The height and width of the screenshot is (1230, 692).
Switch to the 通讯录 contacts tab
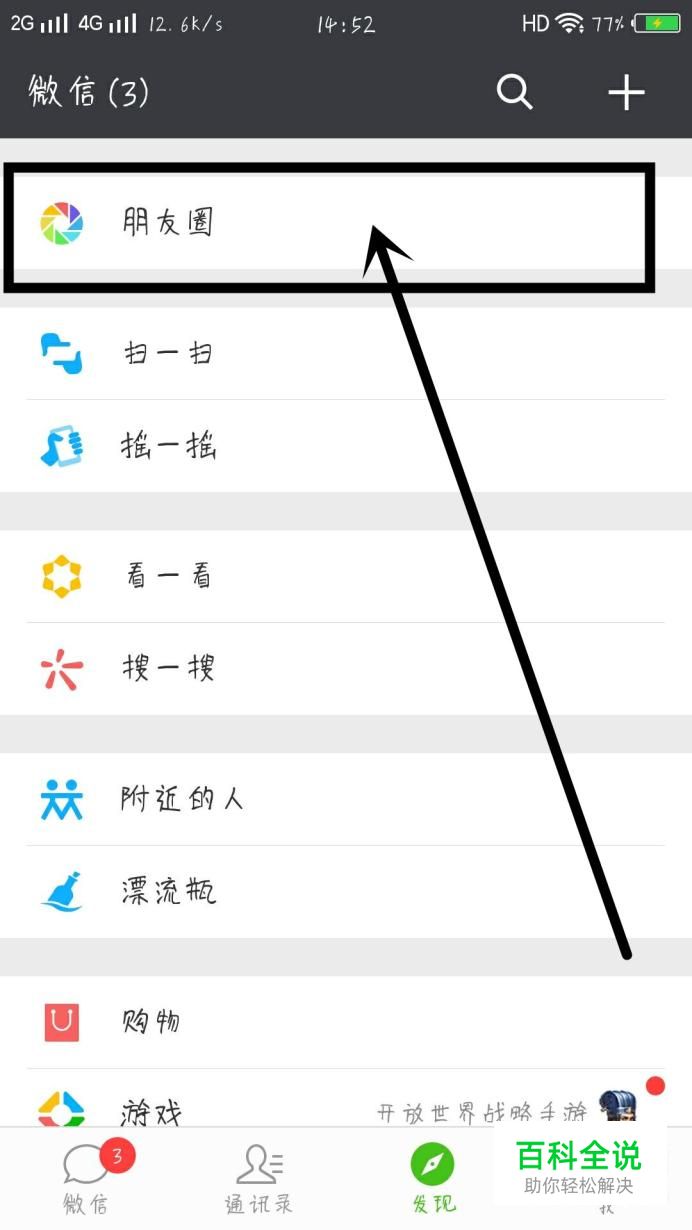coord(259,1178)
